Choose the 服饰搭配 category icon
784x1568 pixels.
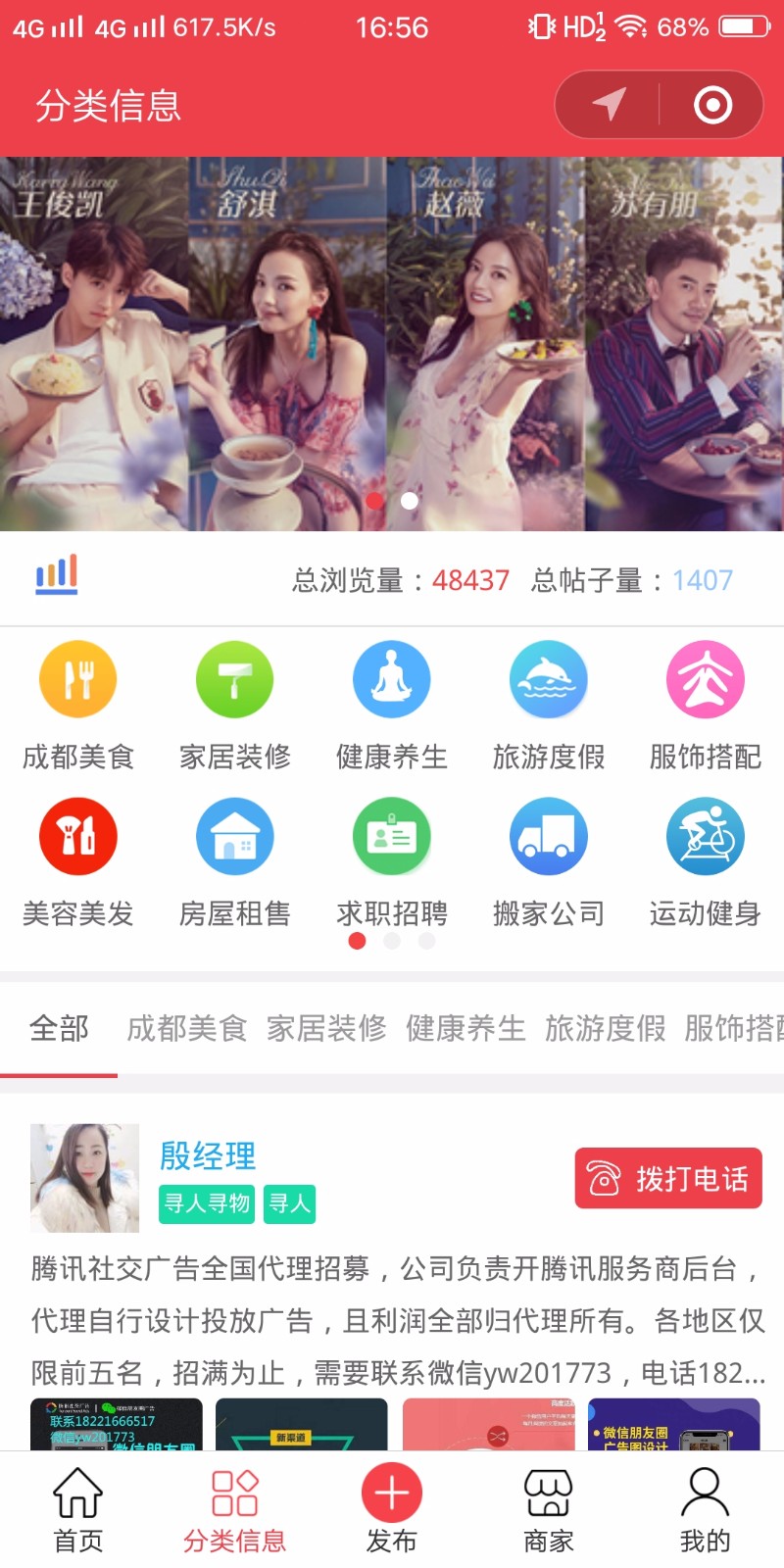click(706, 680)
